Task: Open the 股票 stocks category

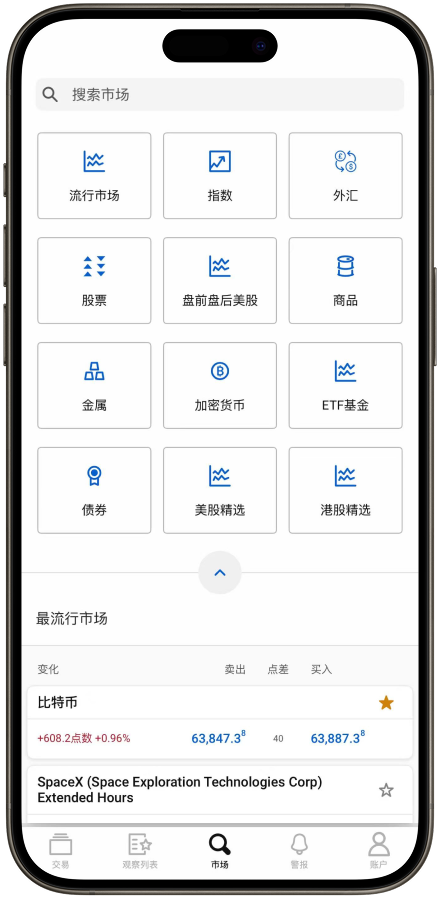Action: tap(94, 281)
